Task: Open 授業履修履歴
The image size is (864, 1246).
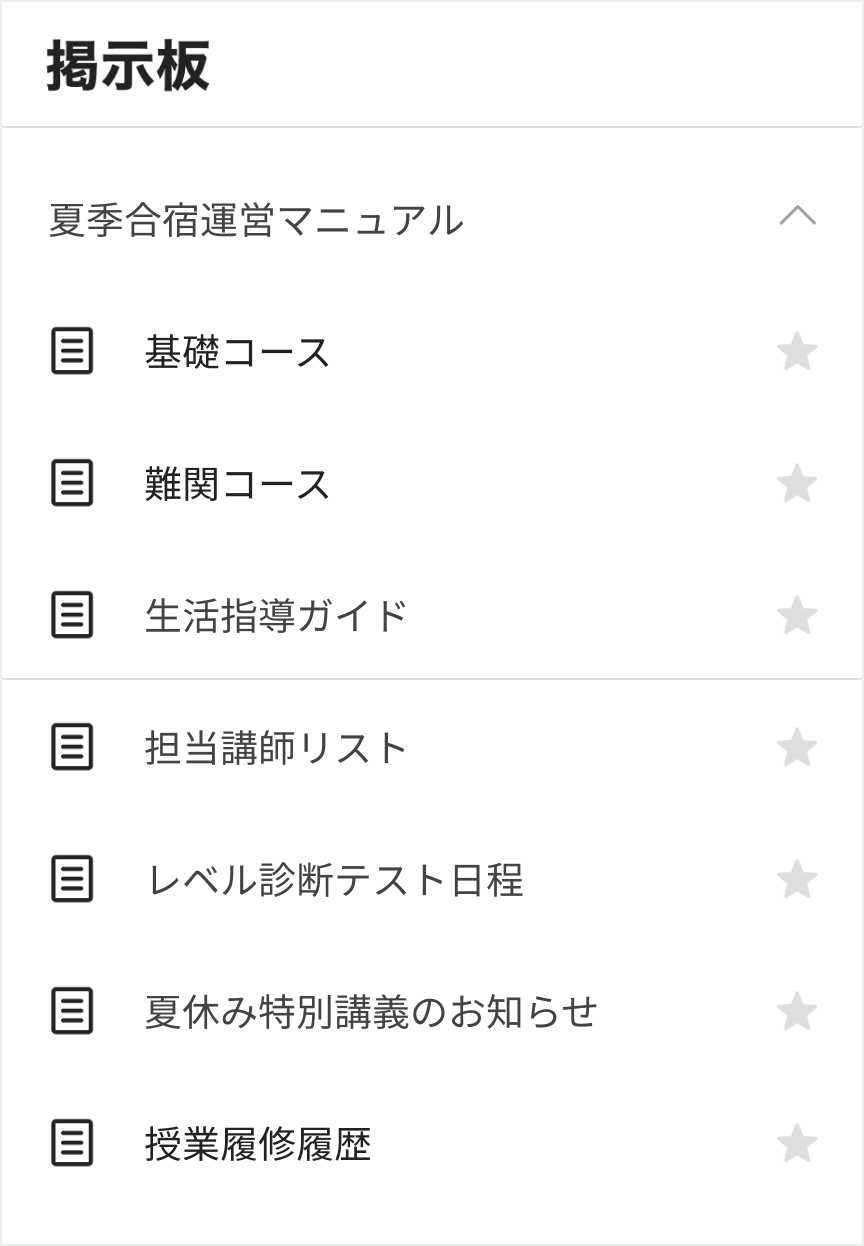Action: pyautogui.click(x=257, y=1144)
